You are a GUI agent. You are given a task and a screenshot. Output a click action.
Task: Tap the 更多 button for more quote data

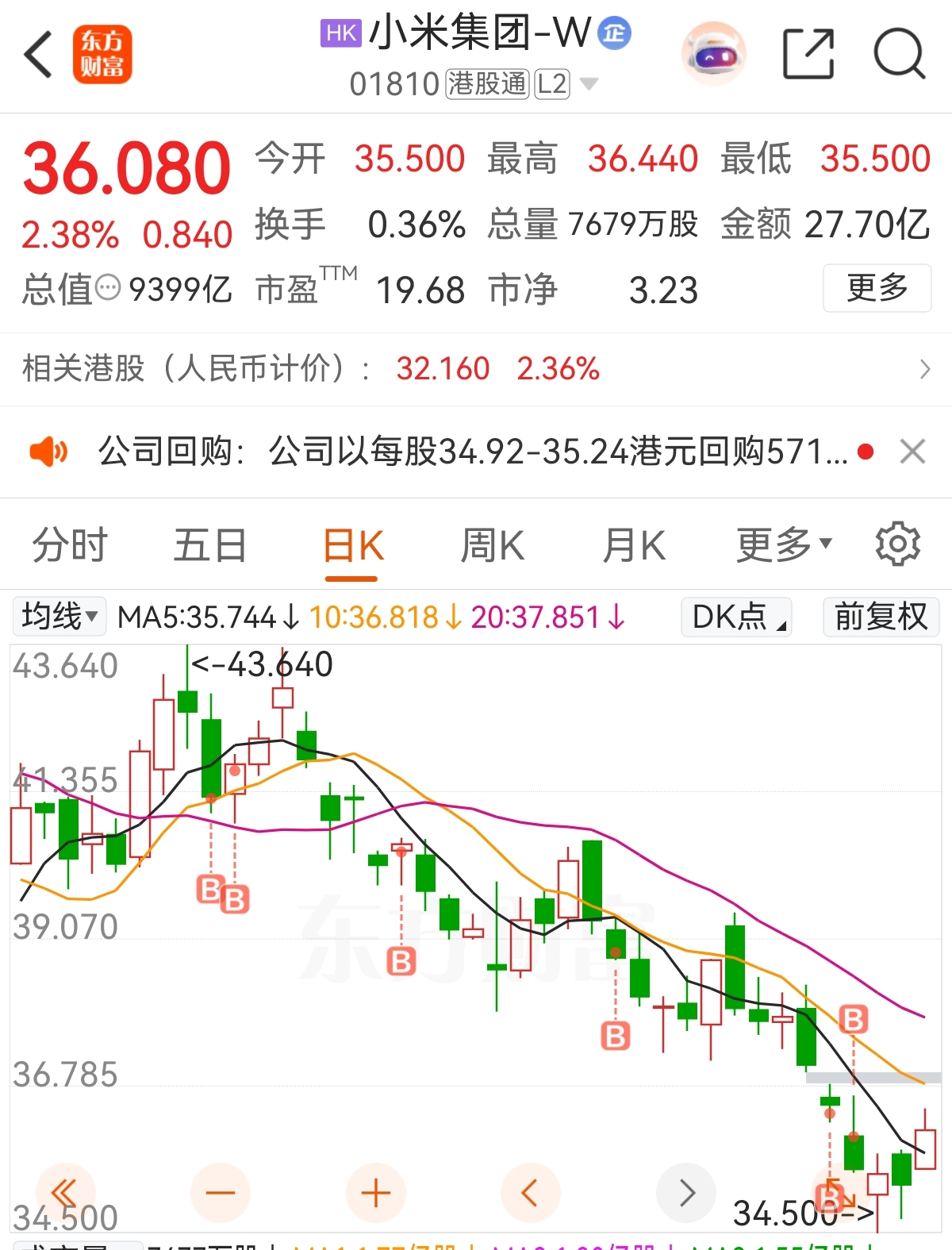[877, 290]
